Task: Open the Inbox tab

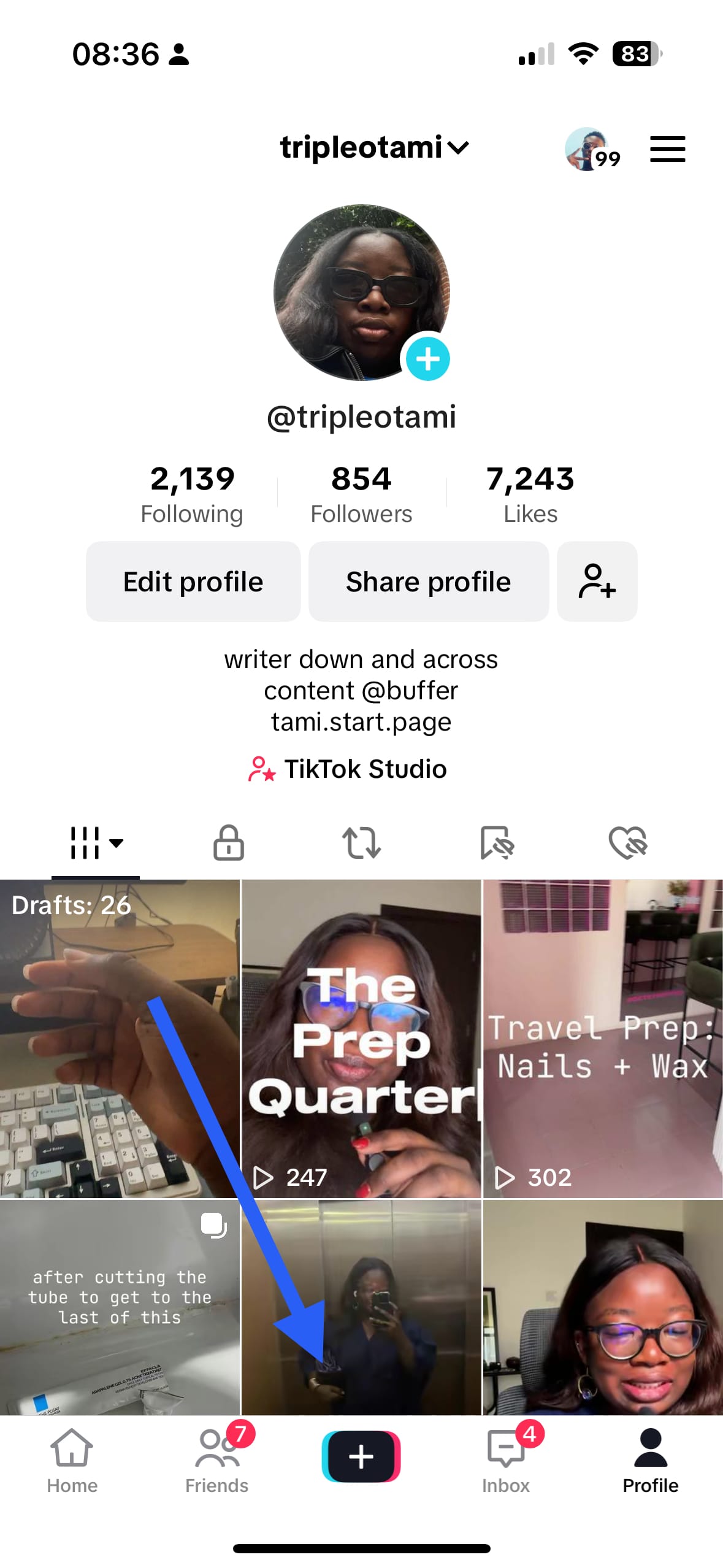Action: pyautogui.click(x=506, y=1459)
